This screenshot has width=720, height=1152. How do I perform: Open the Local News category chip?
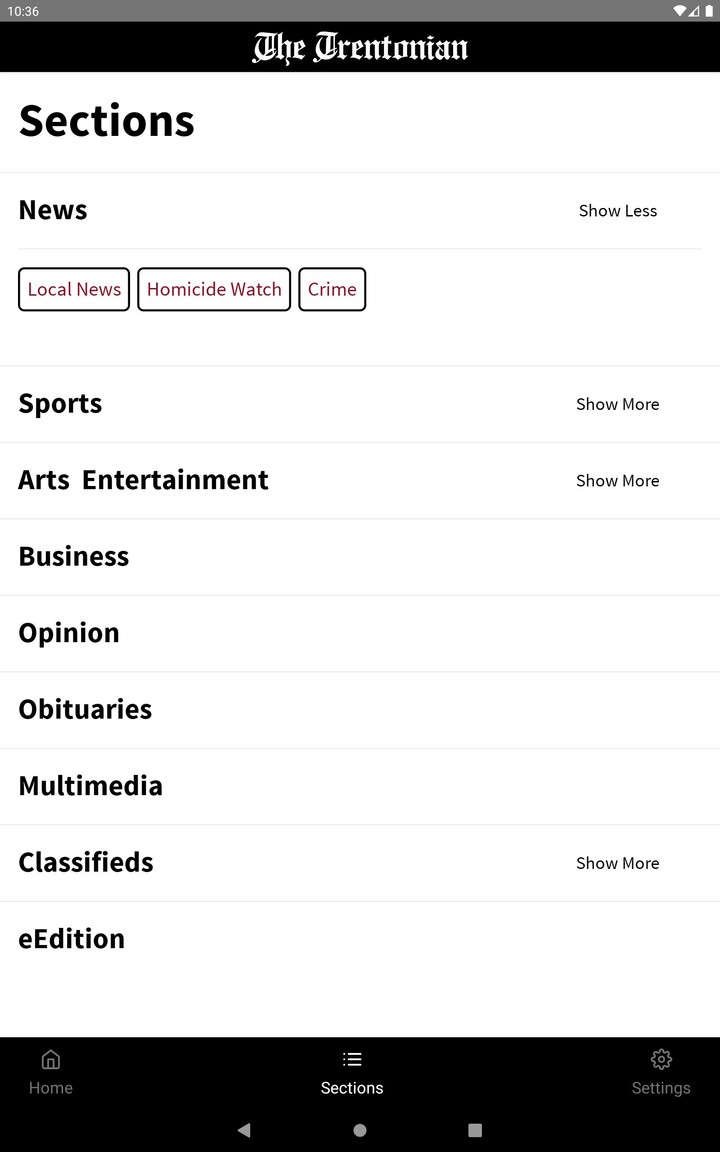pos(74,289)
